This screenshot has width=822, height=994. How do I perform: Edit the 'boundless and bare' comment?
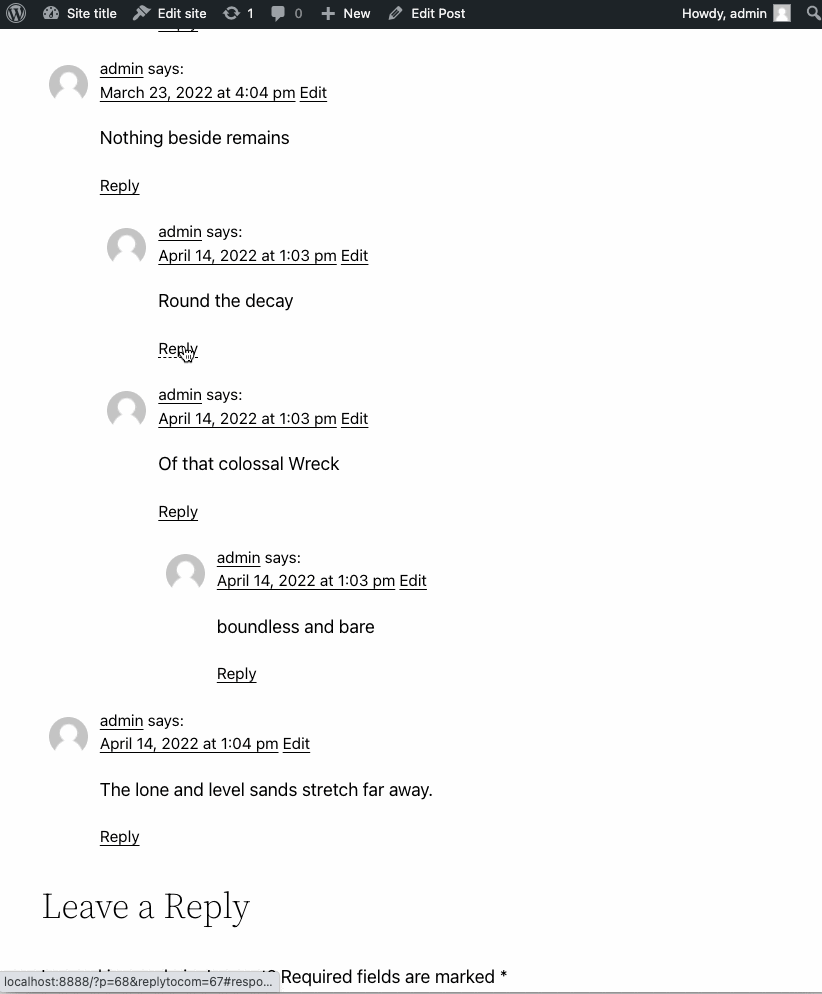pos(413,581)
